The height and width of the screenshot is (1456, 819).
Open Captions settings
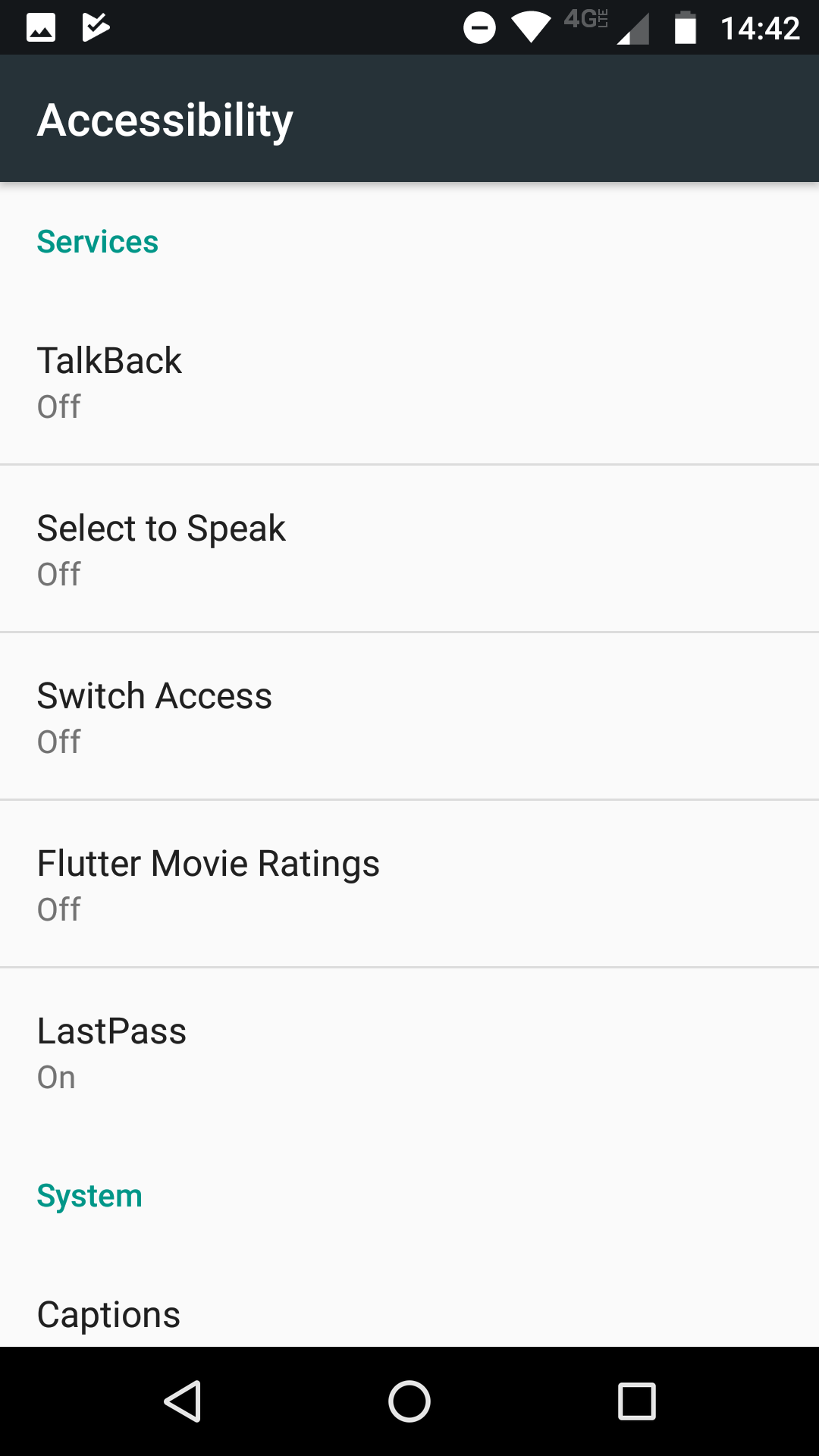coord(409,1313)
